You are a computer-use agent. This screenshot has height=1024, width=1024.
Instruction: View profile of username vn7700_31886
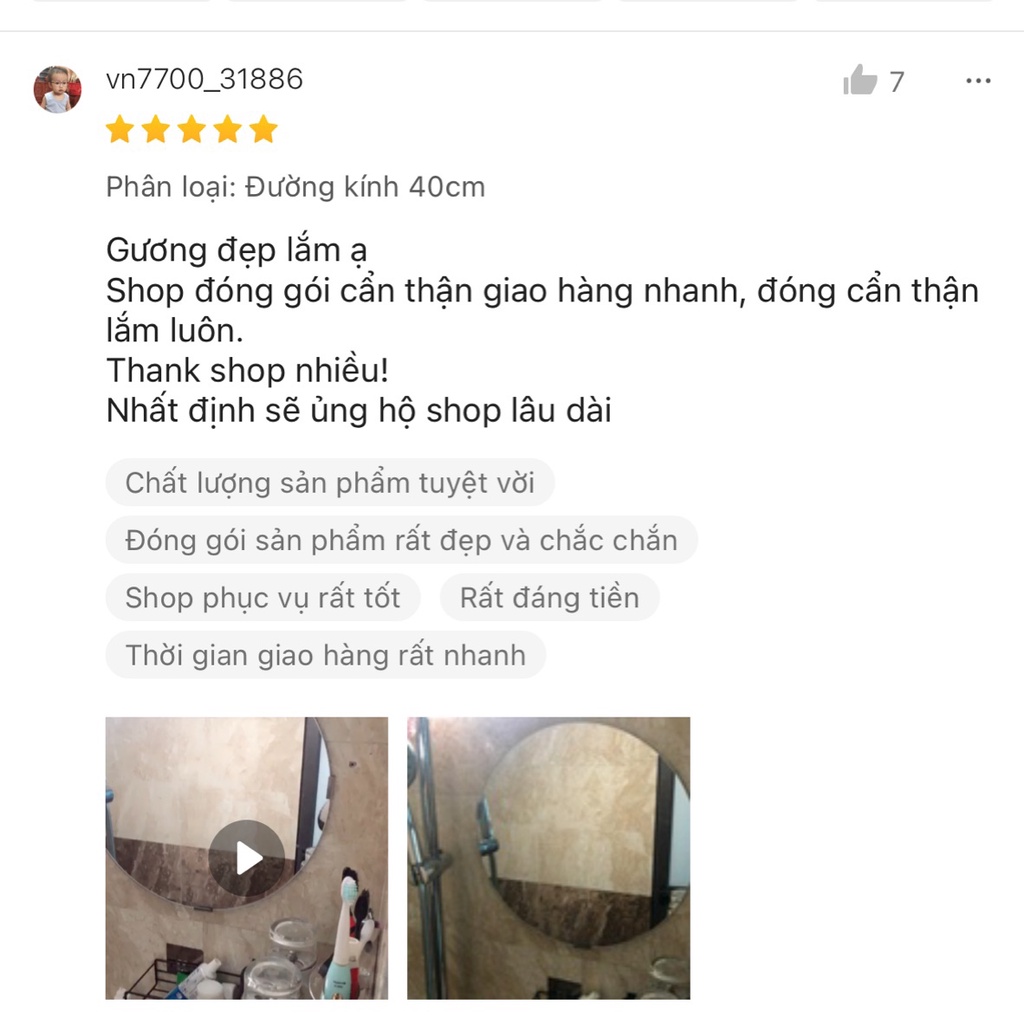[204, 80]
